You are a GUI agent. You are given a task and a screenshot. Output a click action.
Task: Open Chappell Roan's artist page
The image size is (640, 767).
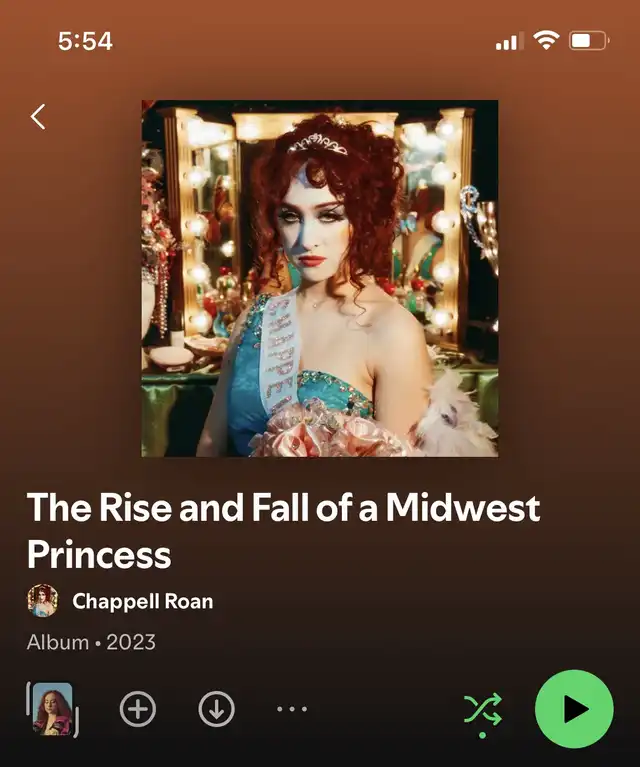click(142, 601)
